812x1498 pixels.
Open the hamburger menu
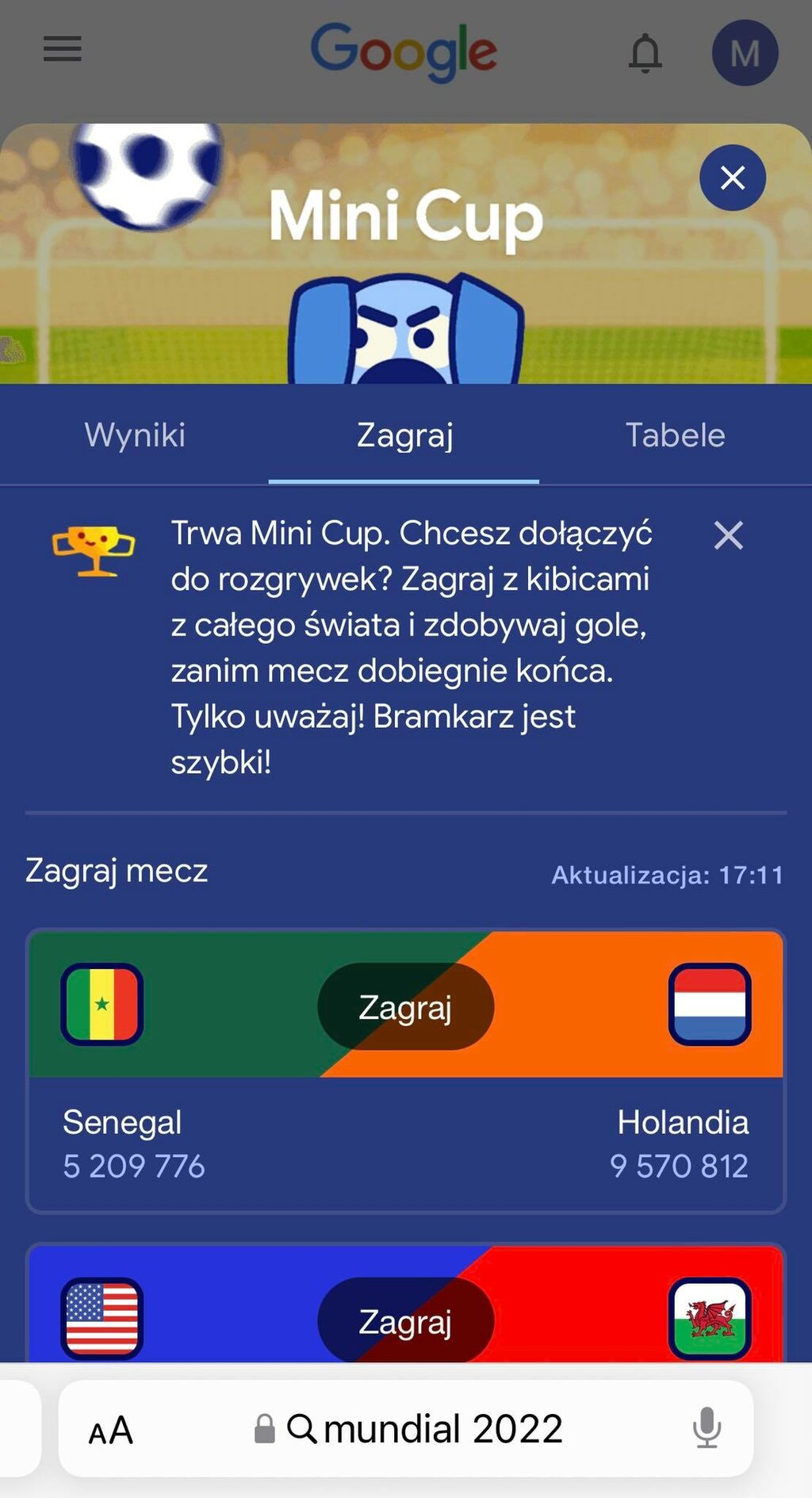pos(62,49)
